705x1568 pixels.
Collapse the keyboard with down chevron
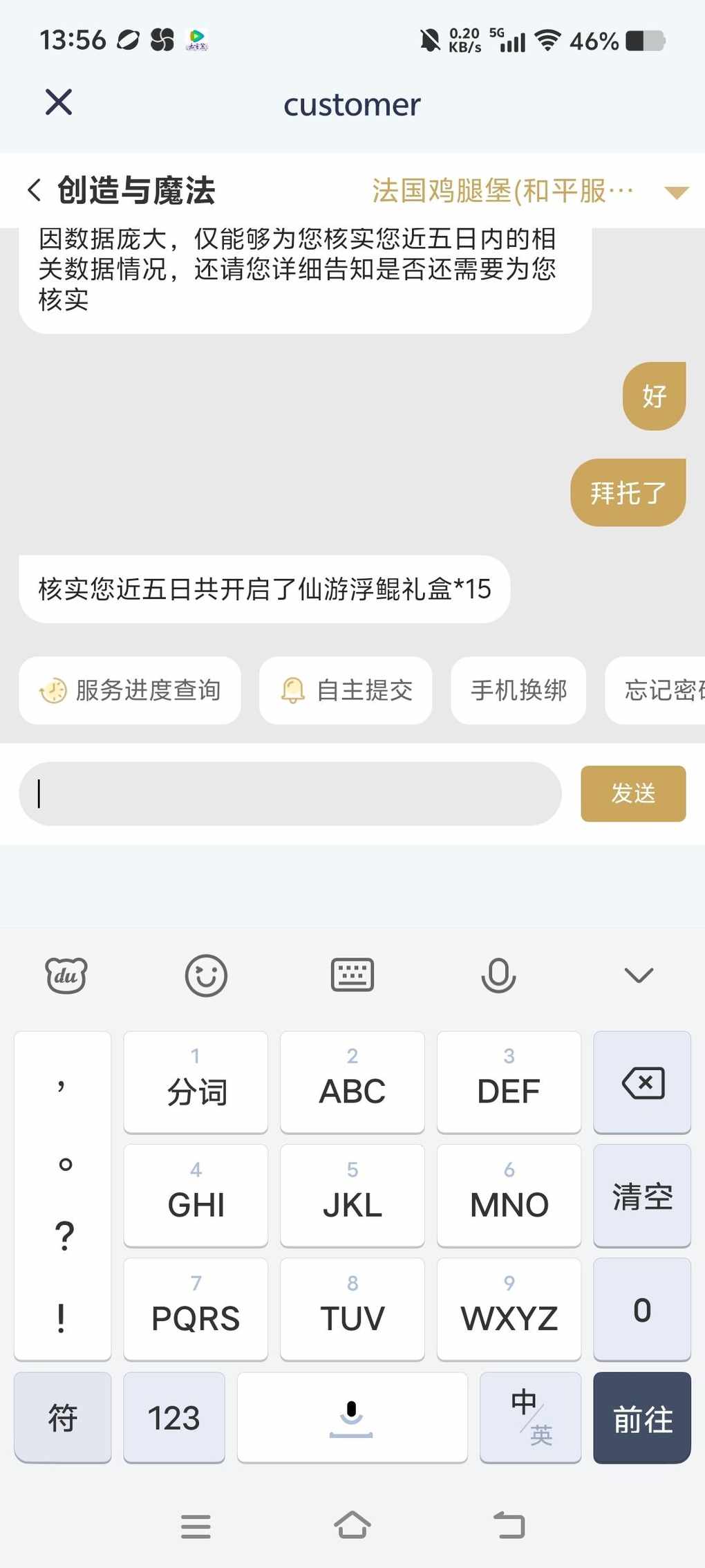(639, 975)
